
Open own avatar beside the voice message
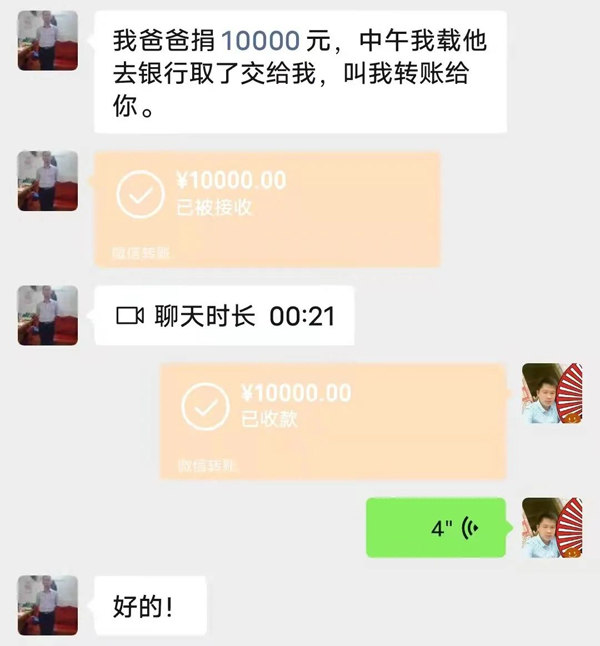[x=553, y=528]
